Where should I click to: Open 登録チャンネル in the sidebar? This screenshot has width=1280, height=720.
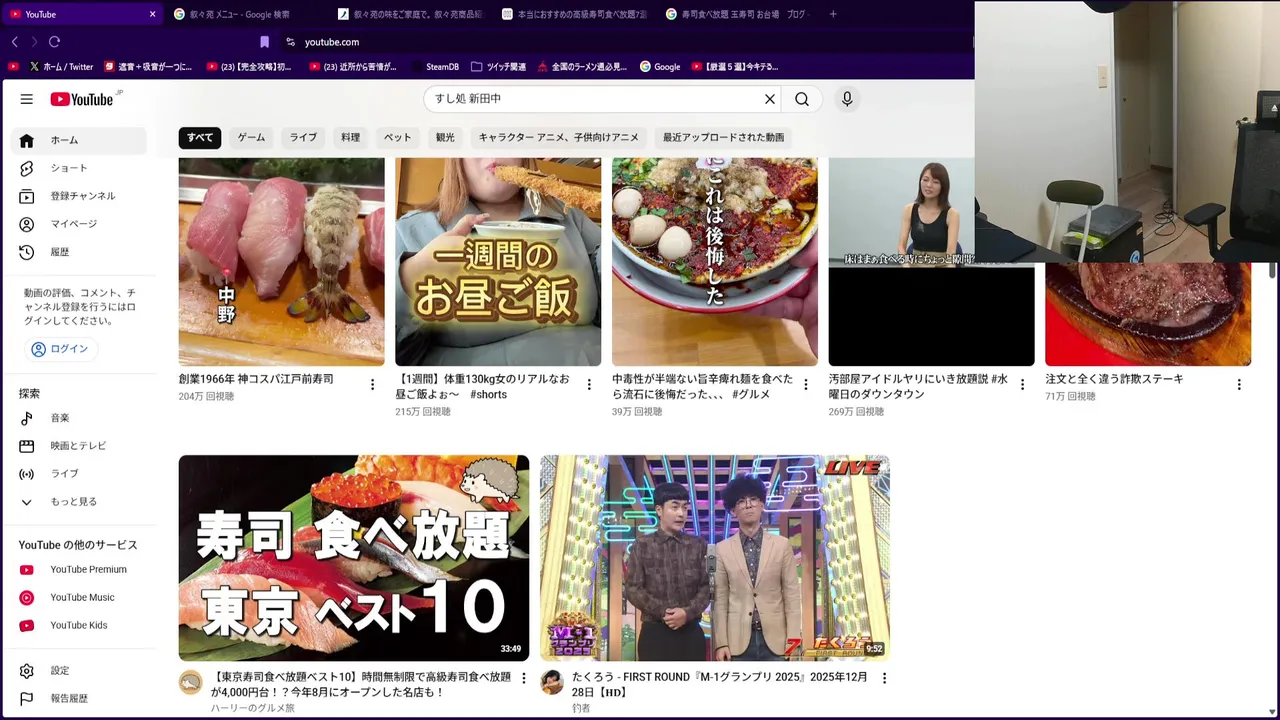[82, 196]
